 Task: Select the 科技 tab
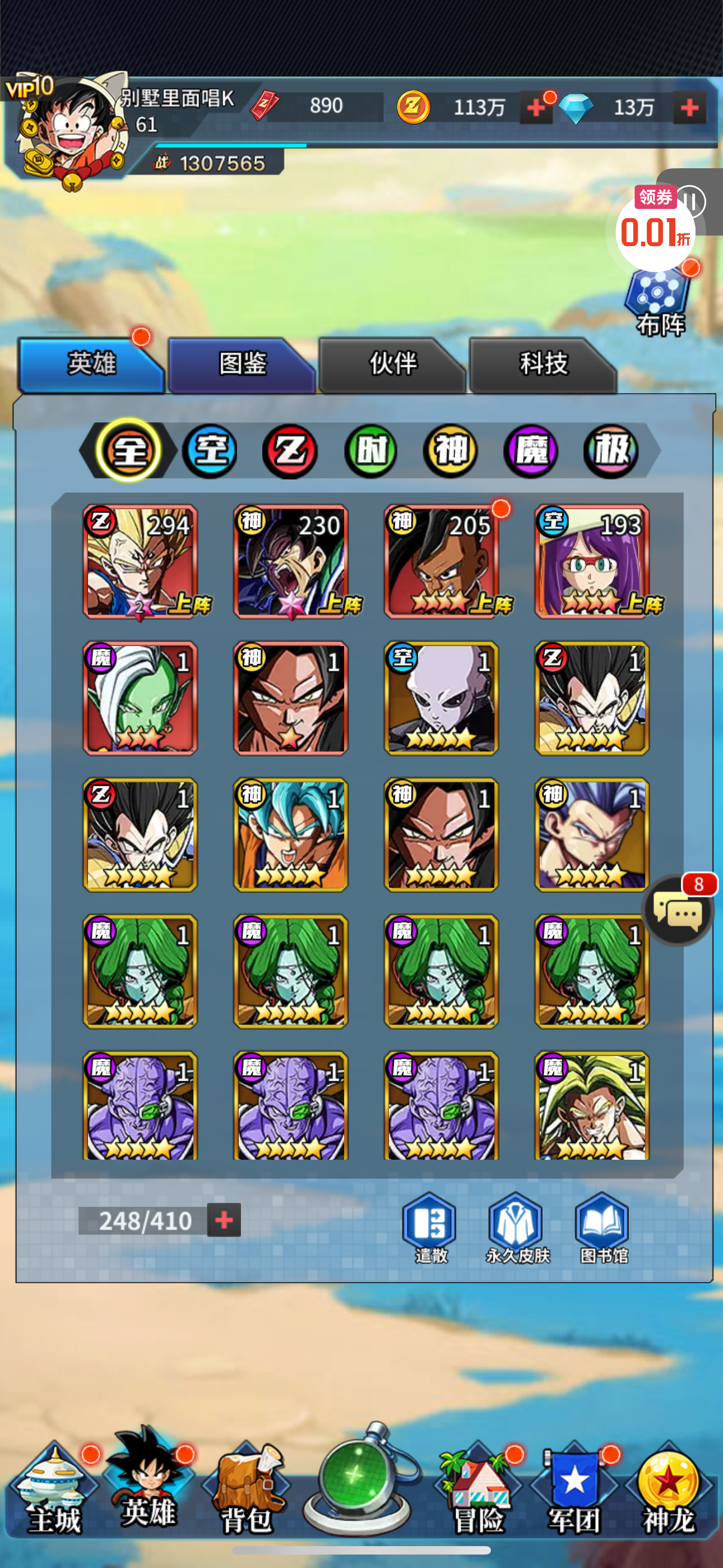543,364
